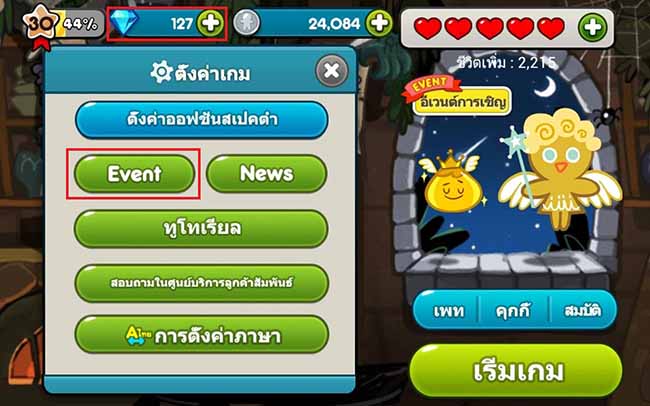Tap ตั้งค่าออฟชั่นสเปคต่ำ low-spec option

201,120
